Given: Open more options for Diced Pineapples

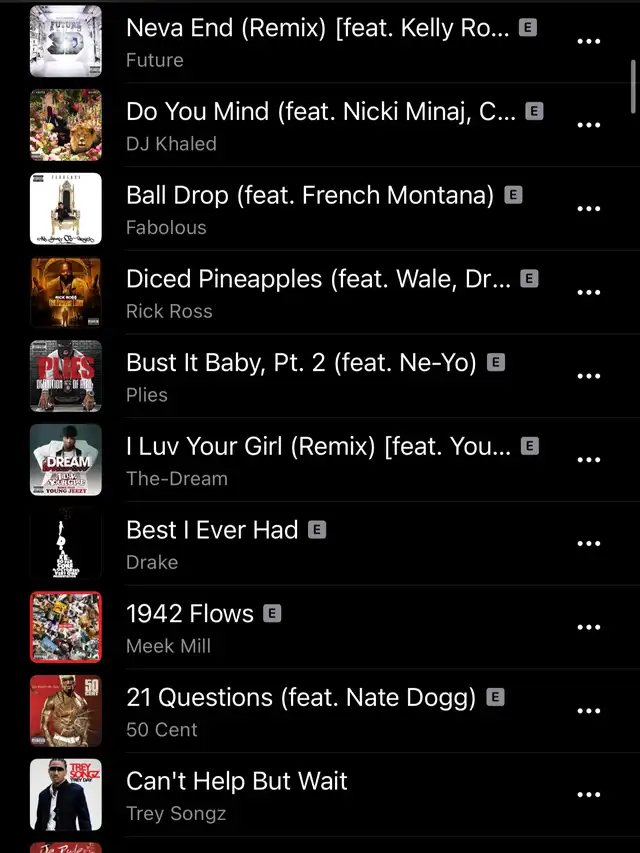Looking at the screenshot, I should [x=589, y=293].
